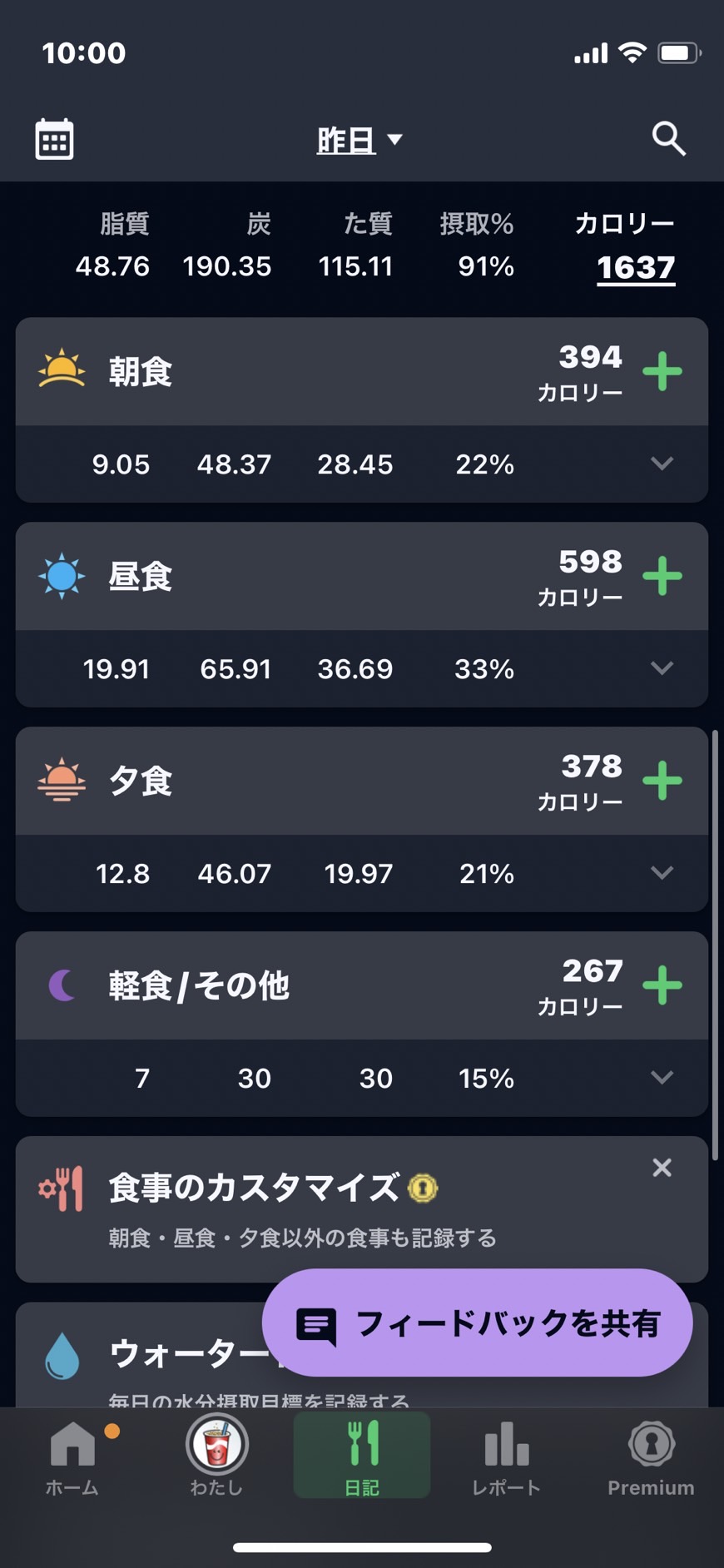Expand the 夕食 details chevron
The image size is (724, 1568).
[662, 873]
